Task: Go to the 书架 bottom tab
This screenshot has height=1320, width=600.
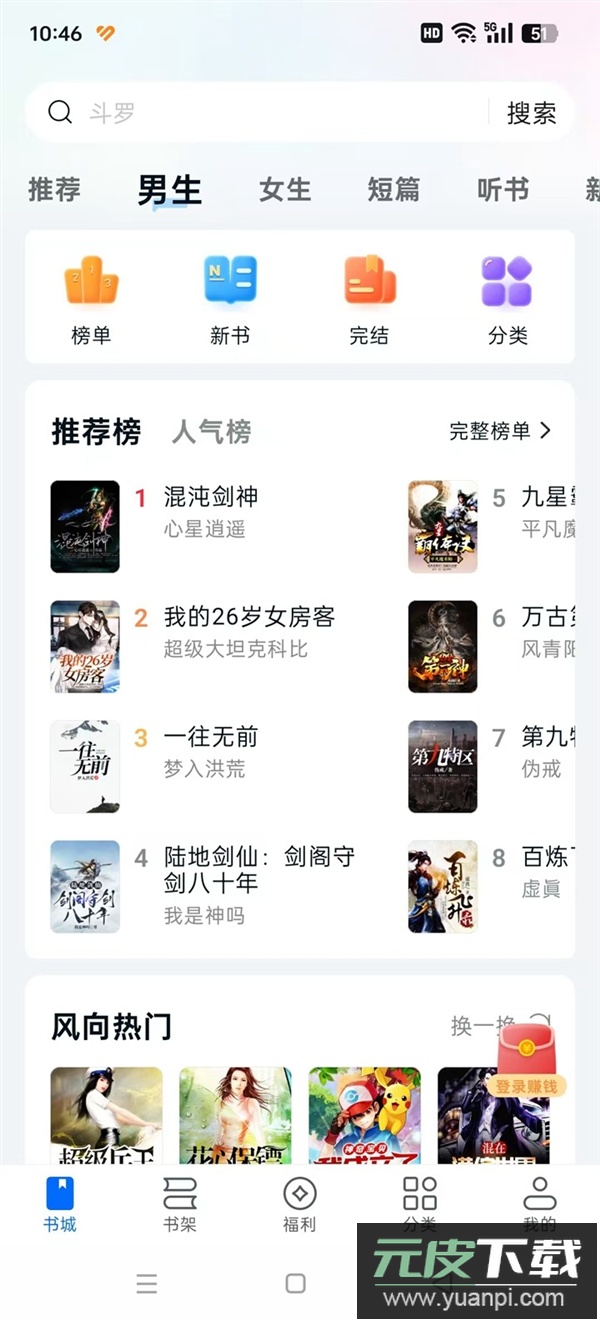Action: [x=180, y=1203]
